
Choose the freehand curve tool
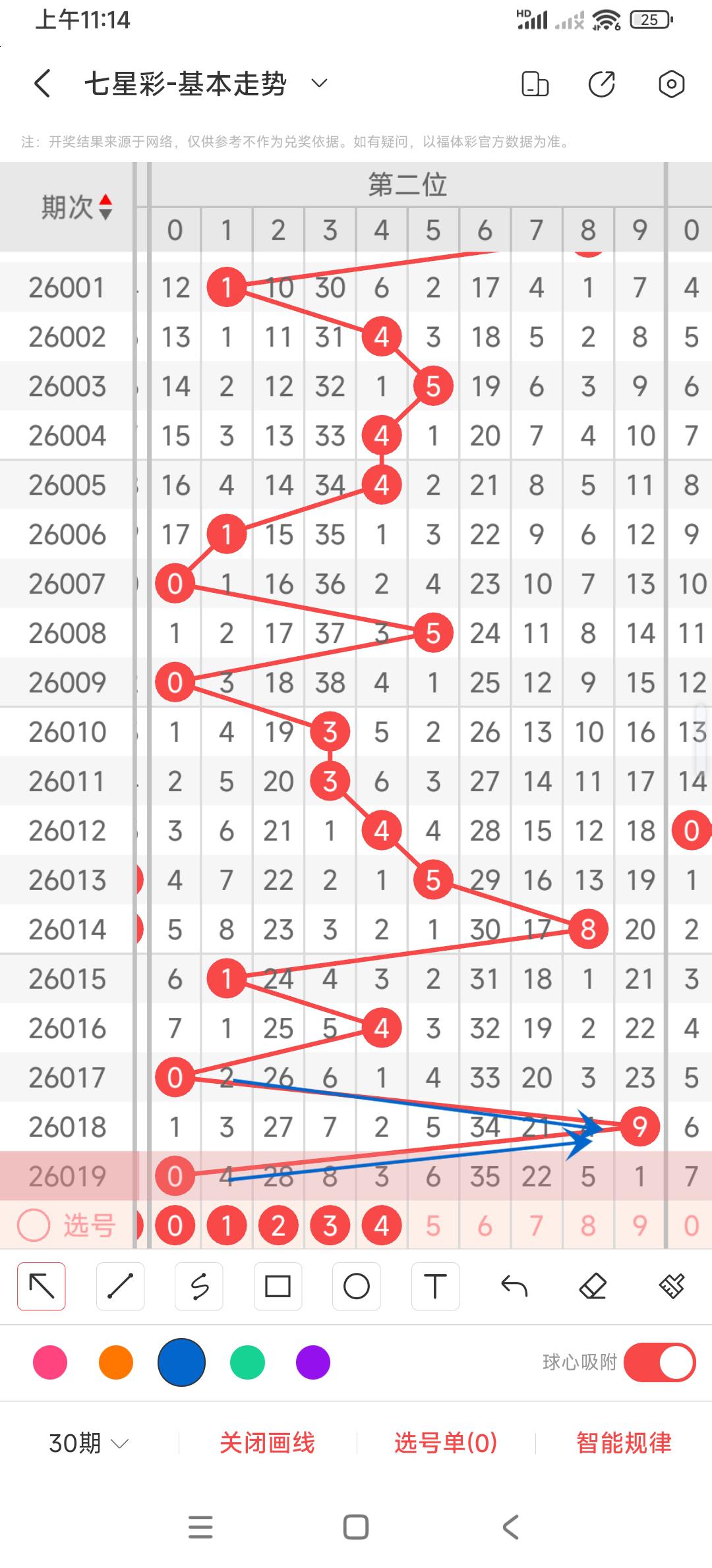(x=199, y=1286)
